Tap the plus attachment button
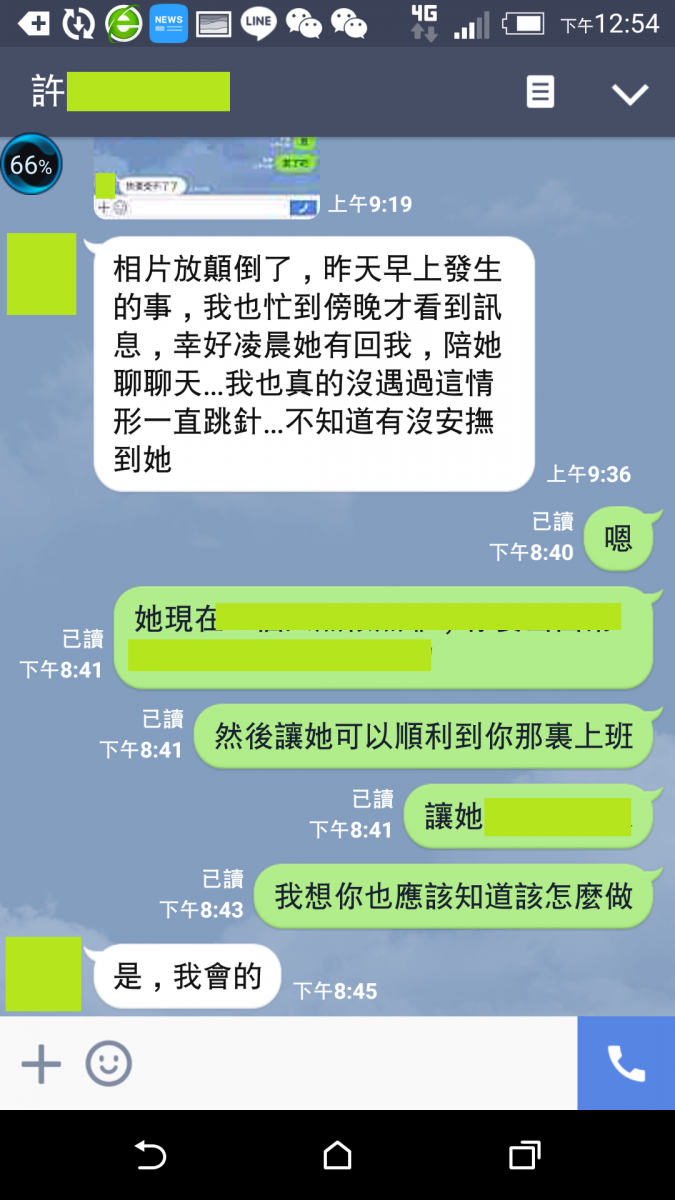Screen dimensions: 675x1200 coord(42,1063)
